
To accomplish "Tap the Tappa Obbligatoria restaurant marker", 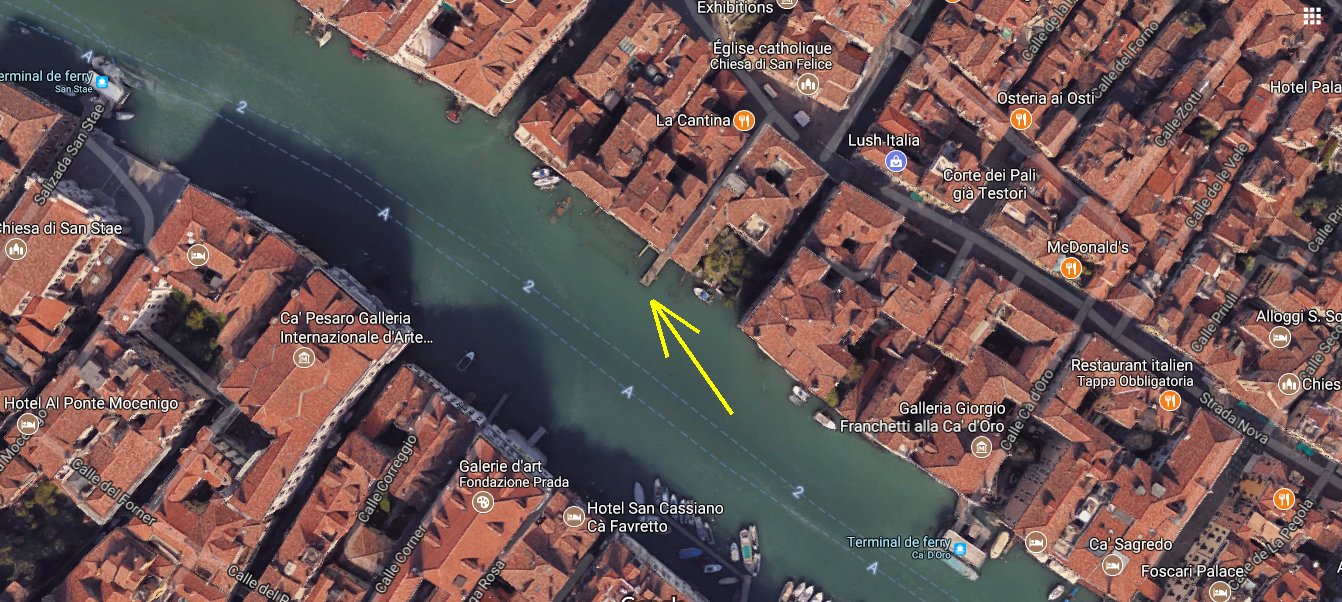I will [1170, 401].
